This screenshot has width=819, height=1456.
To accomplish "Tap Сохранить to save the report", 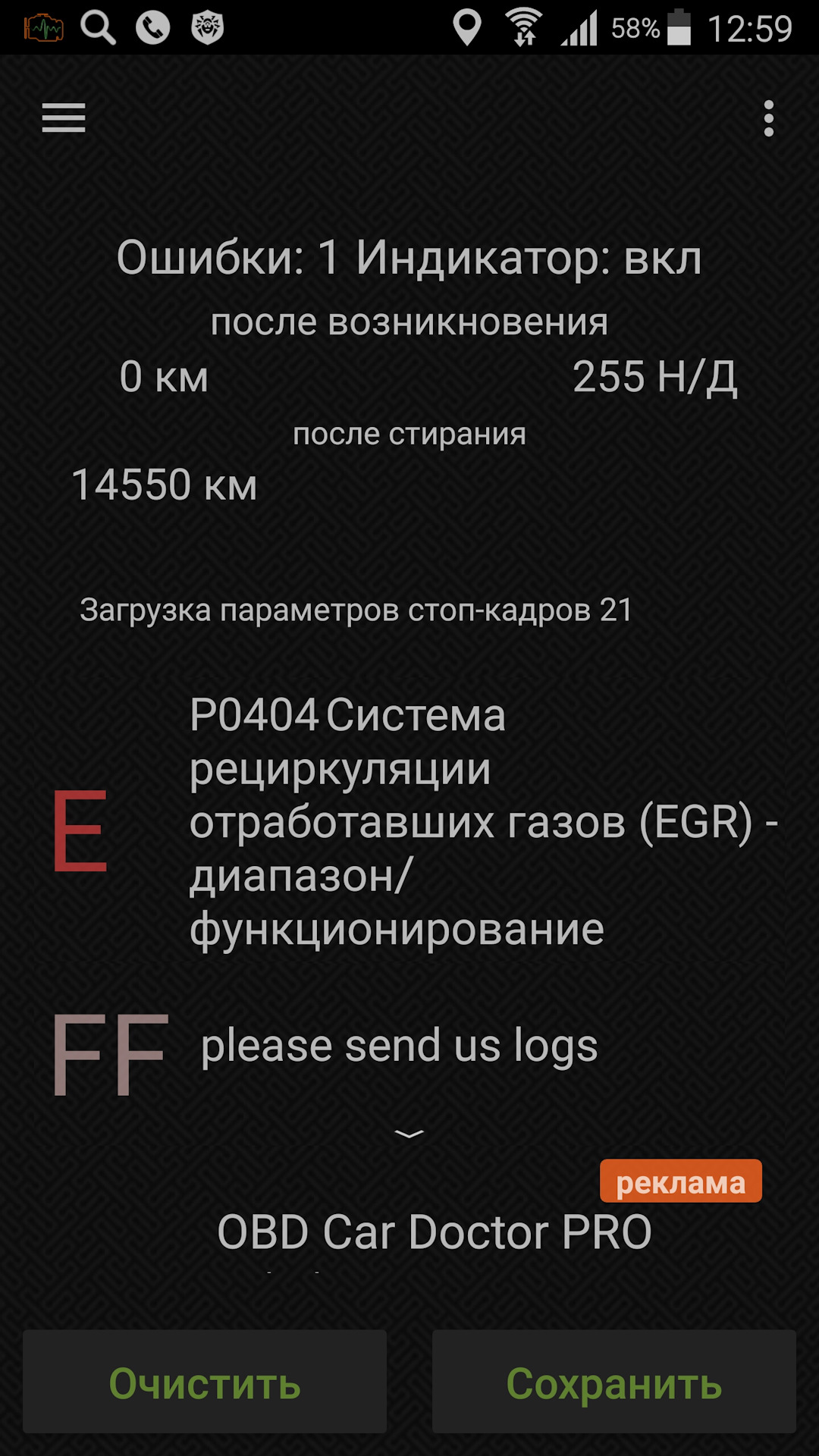I will coord(613,1383).
